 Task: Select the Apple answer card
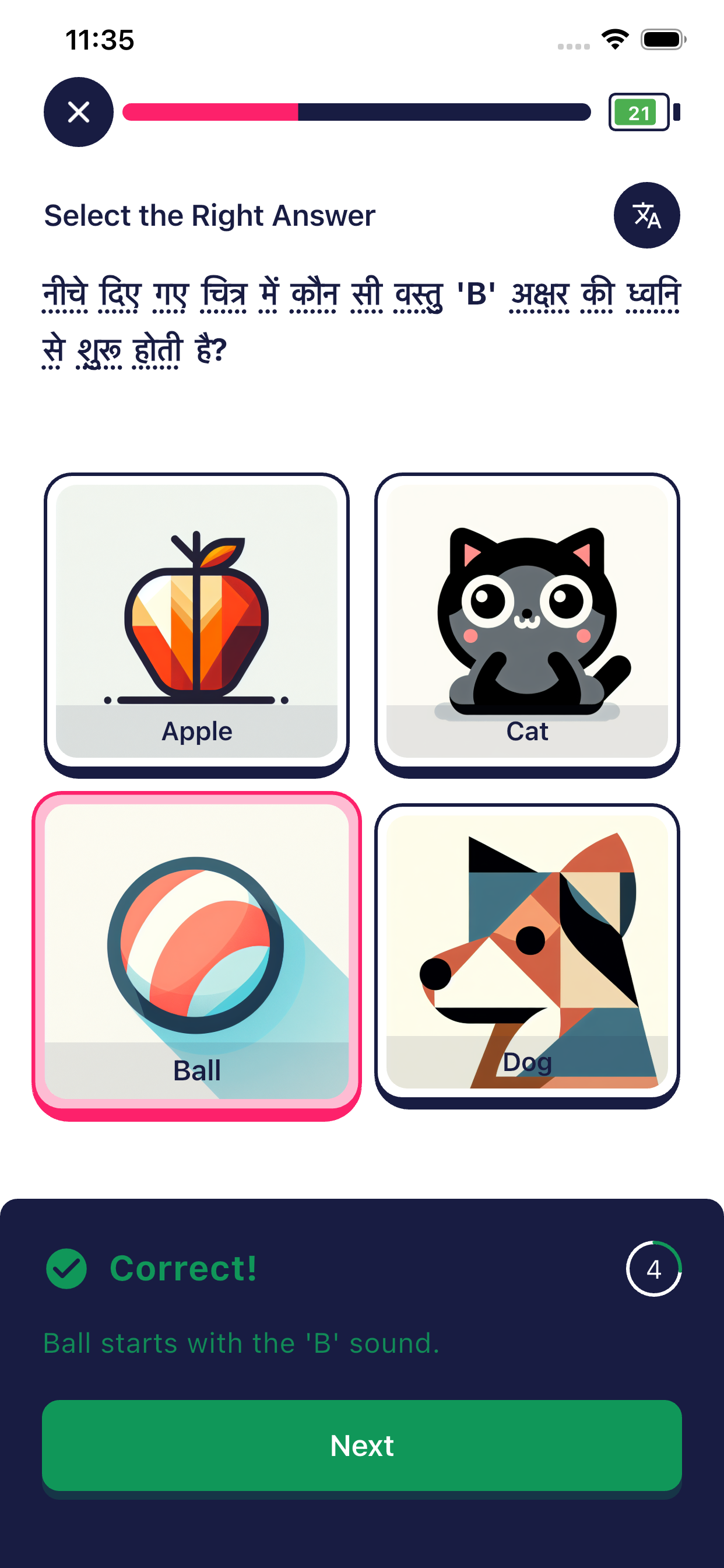click(196, 622)
